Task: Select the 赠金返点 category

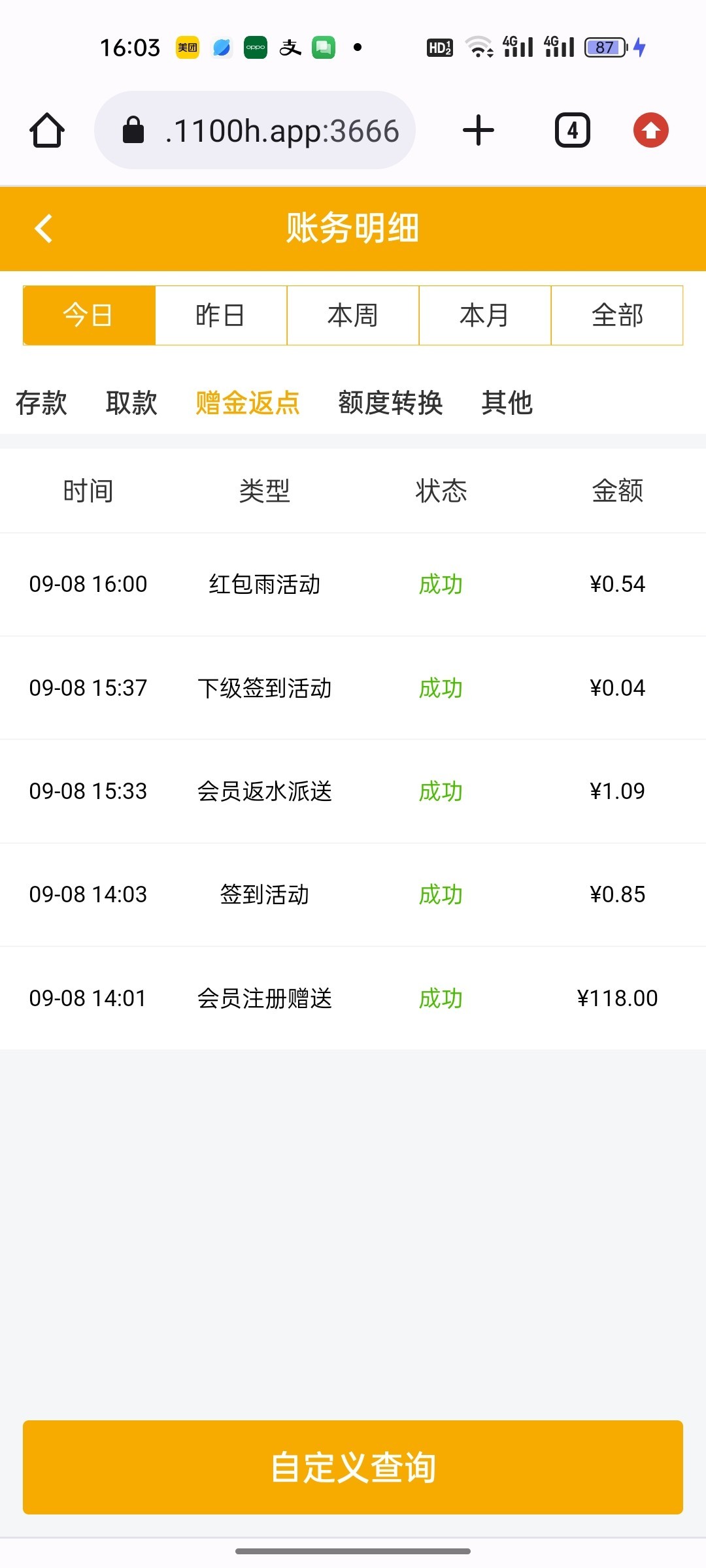Action: 248,402
